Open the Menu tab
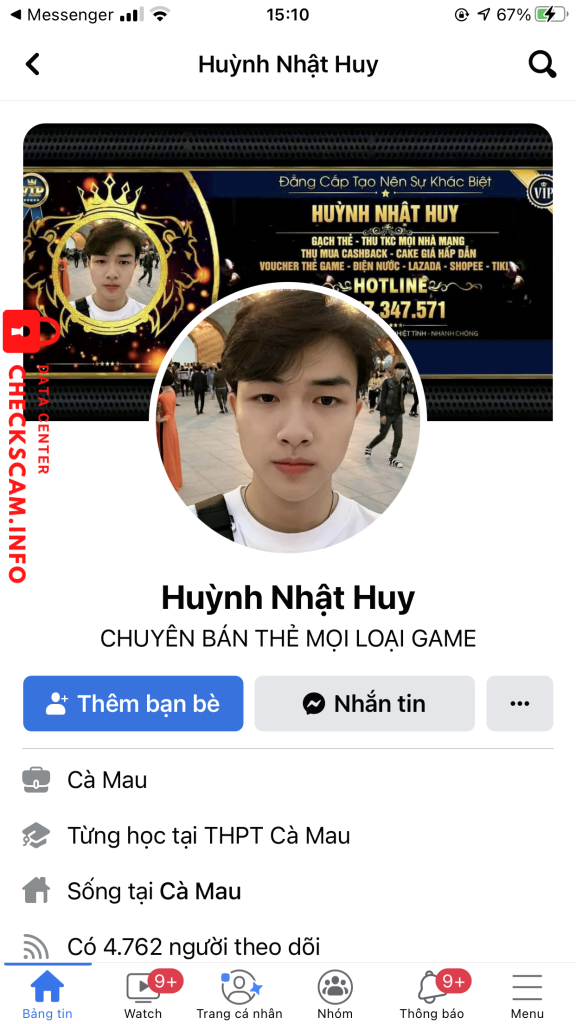Viewport: 576px width, 1024px height. 527,995
